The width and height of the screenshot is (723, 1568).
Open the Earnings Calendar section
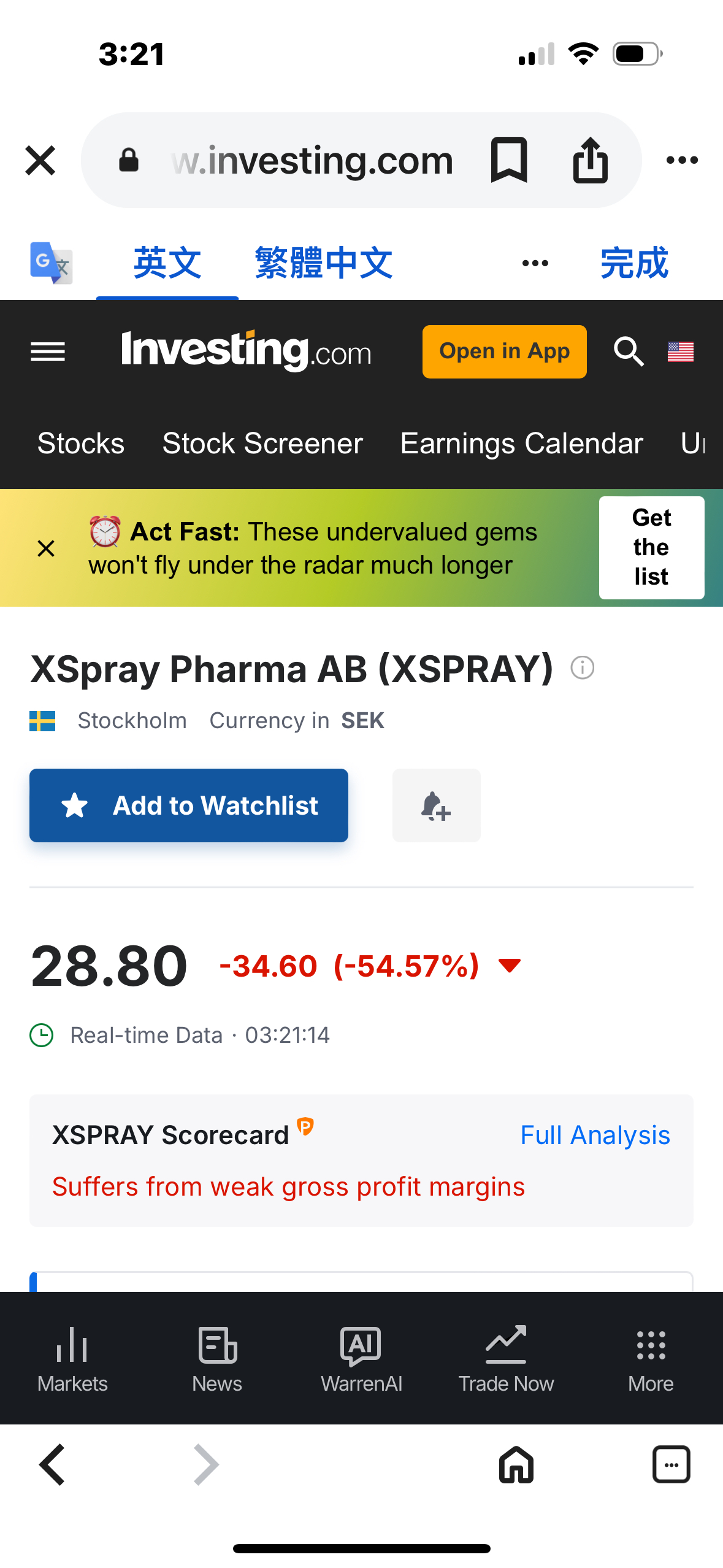(x=521, y=444)
